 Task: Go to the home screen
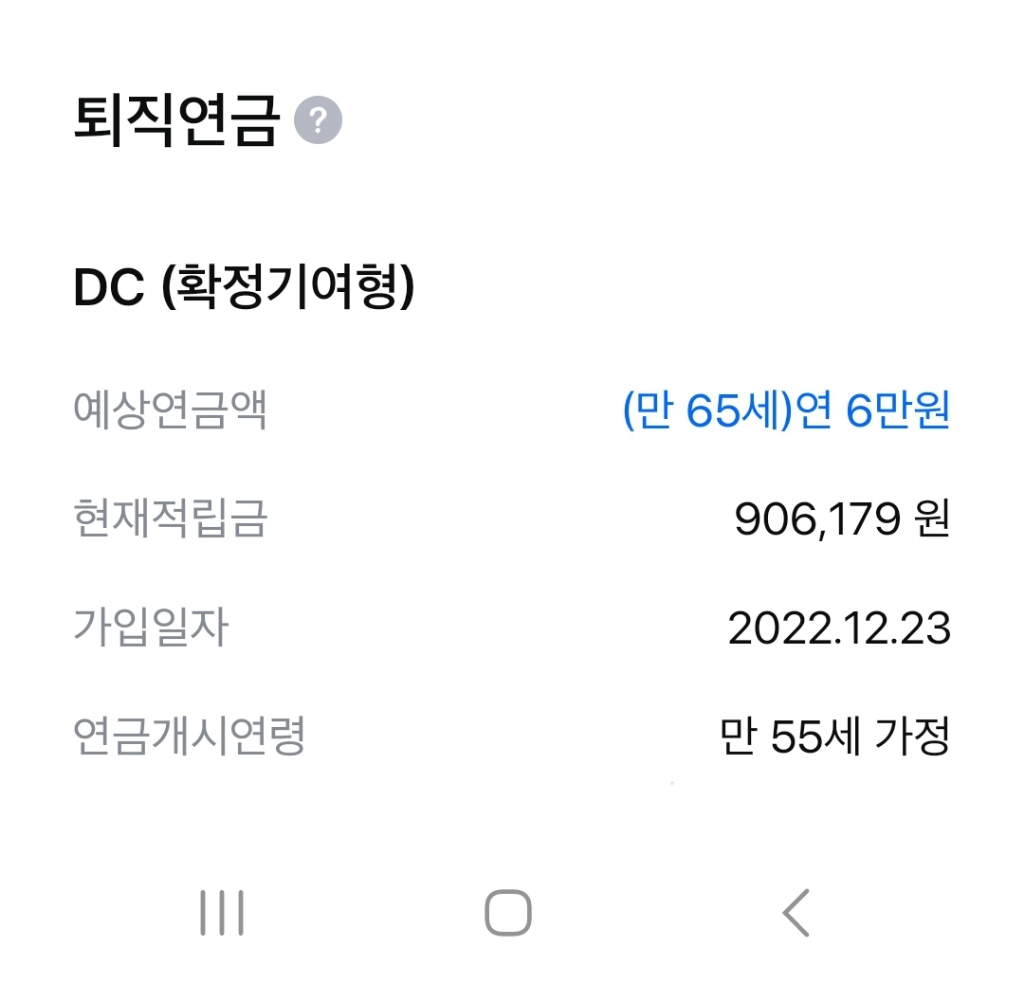click(508, 912)
